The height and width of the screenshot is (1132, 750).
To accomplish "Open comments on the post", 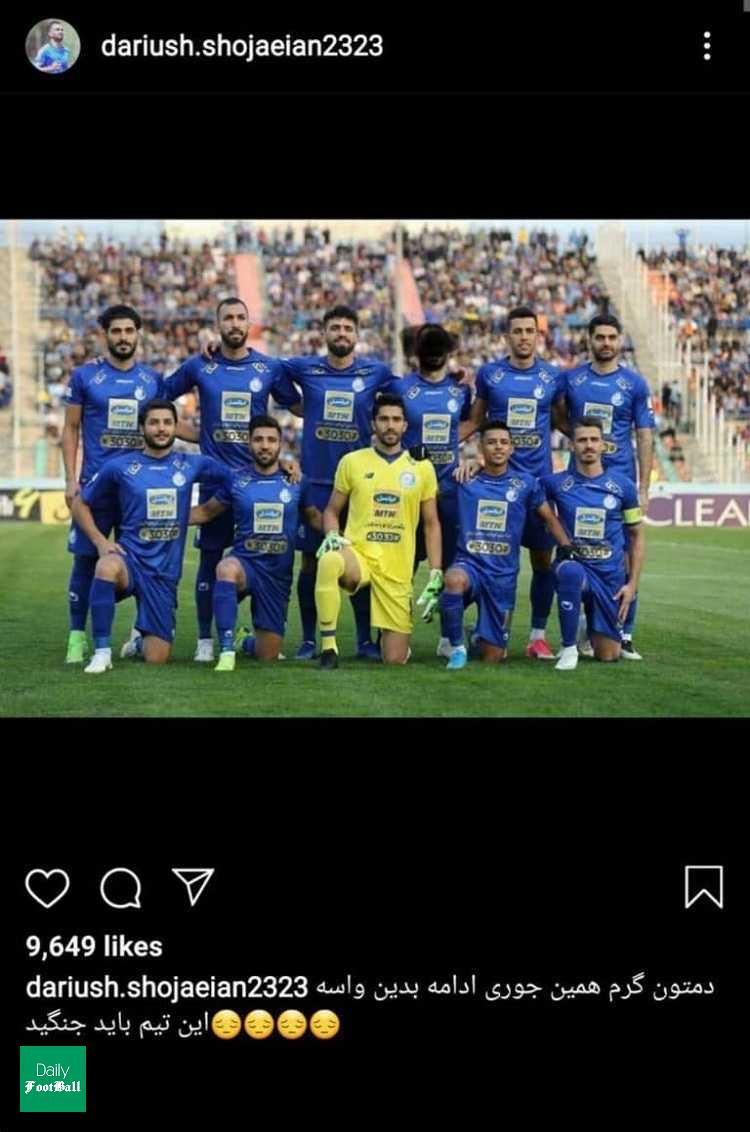I will pos(121,887).
